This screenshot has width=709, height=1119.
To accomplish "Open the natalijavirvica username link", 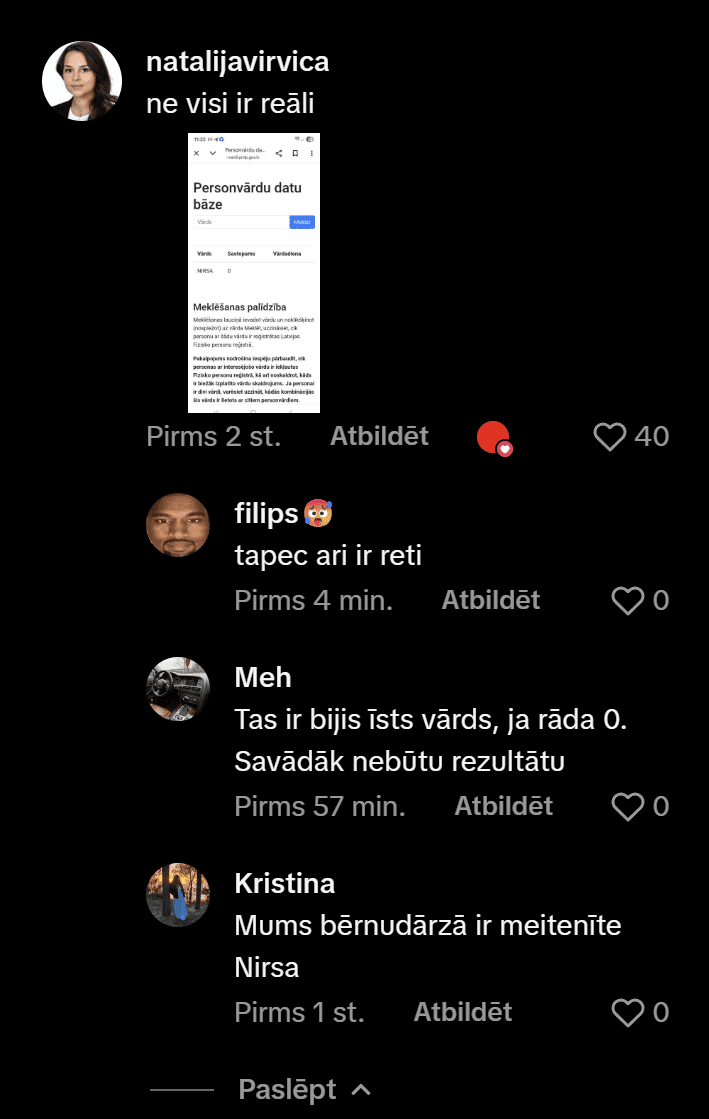I will 237,62.
